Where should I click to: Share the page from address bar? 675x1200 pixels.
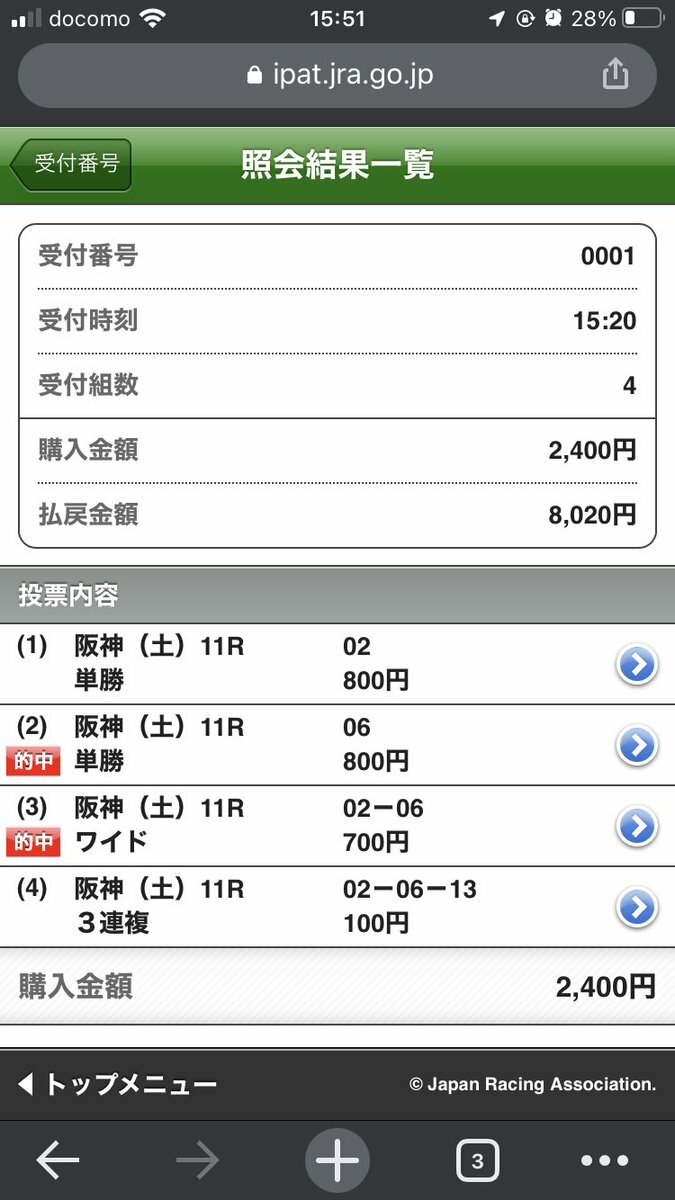(x=615, y=74)
